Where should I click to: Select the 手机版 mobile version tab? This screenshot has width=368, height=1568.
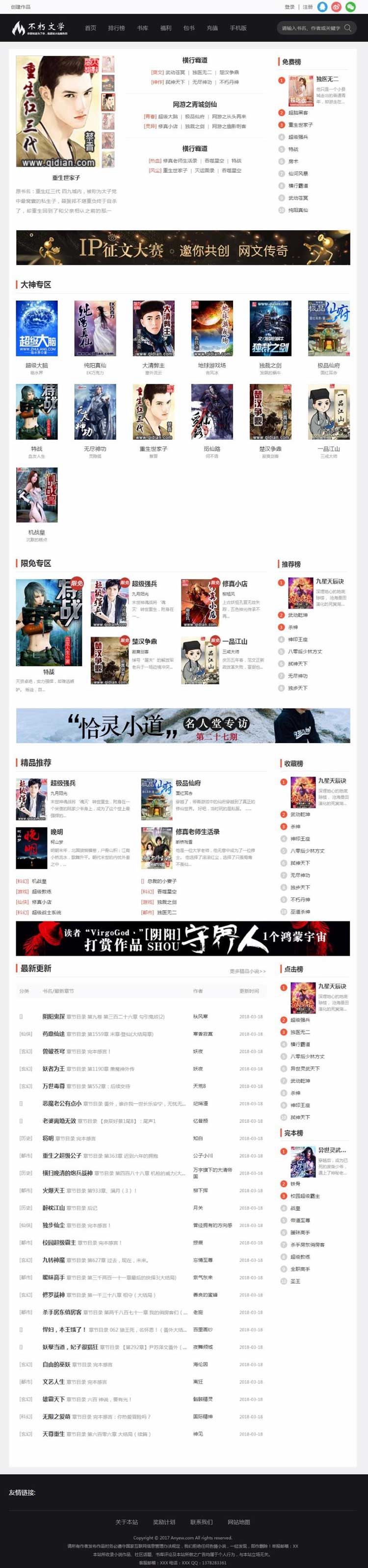coord(238,28)
